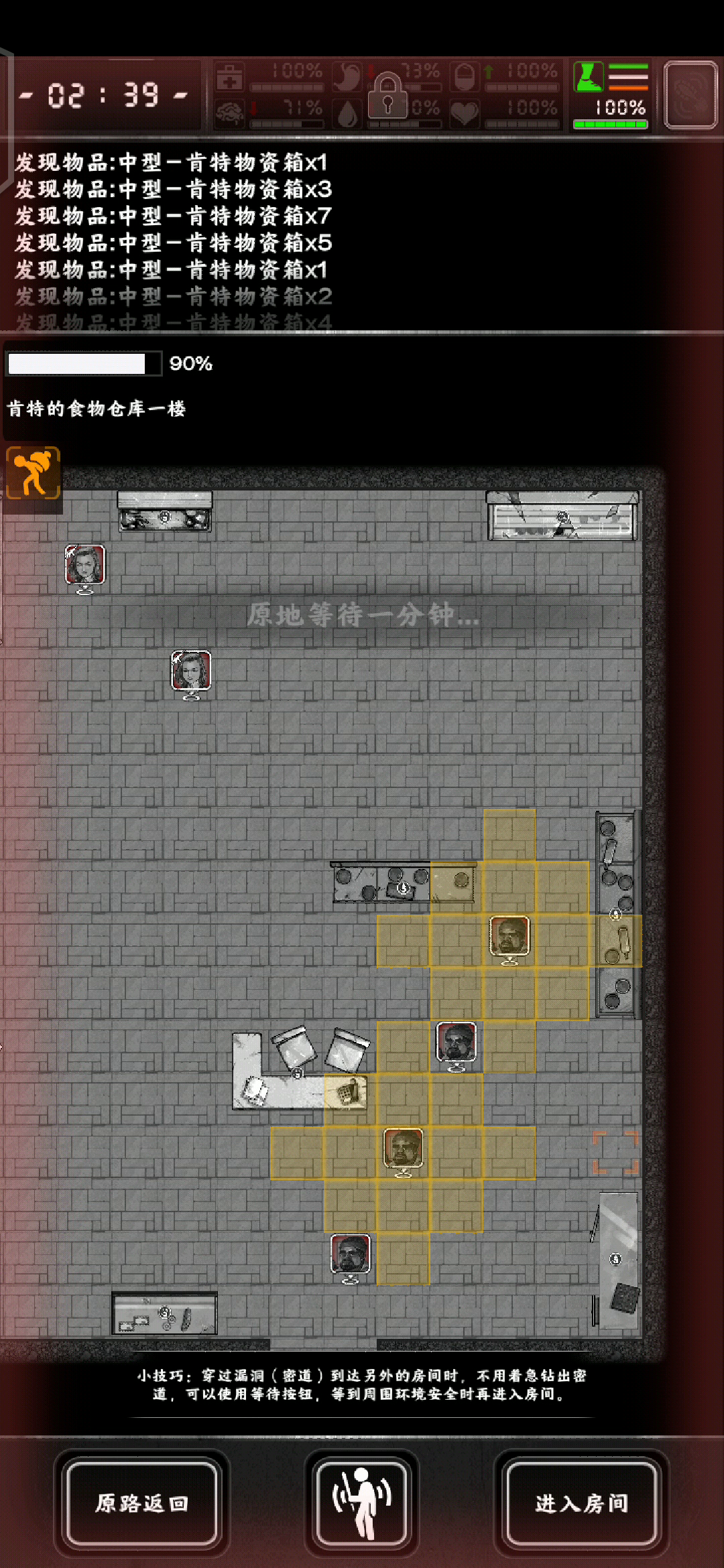Open the locked status stats panel
The image size is (724, 1568).
(387, 94)
